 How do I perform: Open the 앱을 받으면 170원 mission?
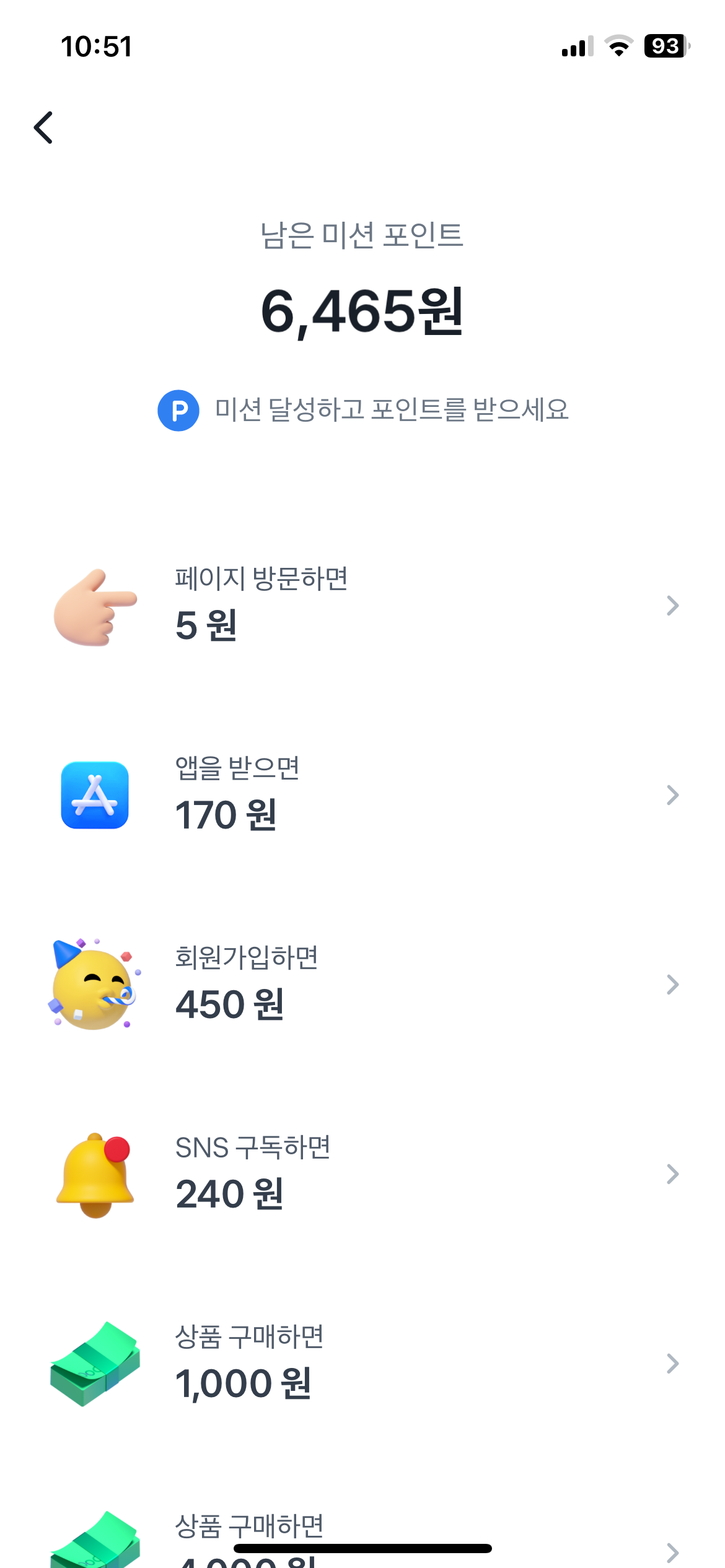pyautogui.click(x=362, y=795)
